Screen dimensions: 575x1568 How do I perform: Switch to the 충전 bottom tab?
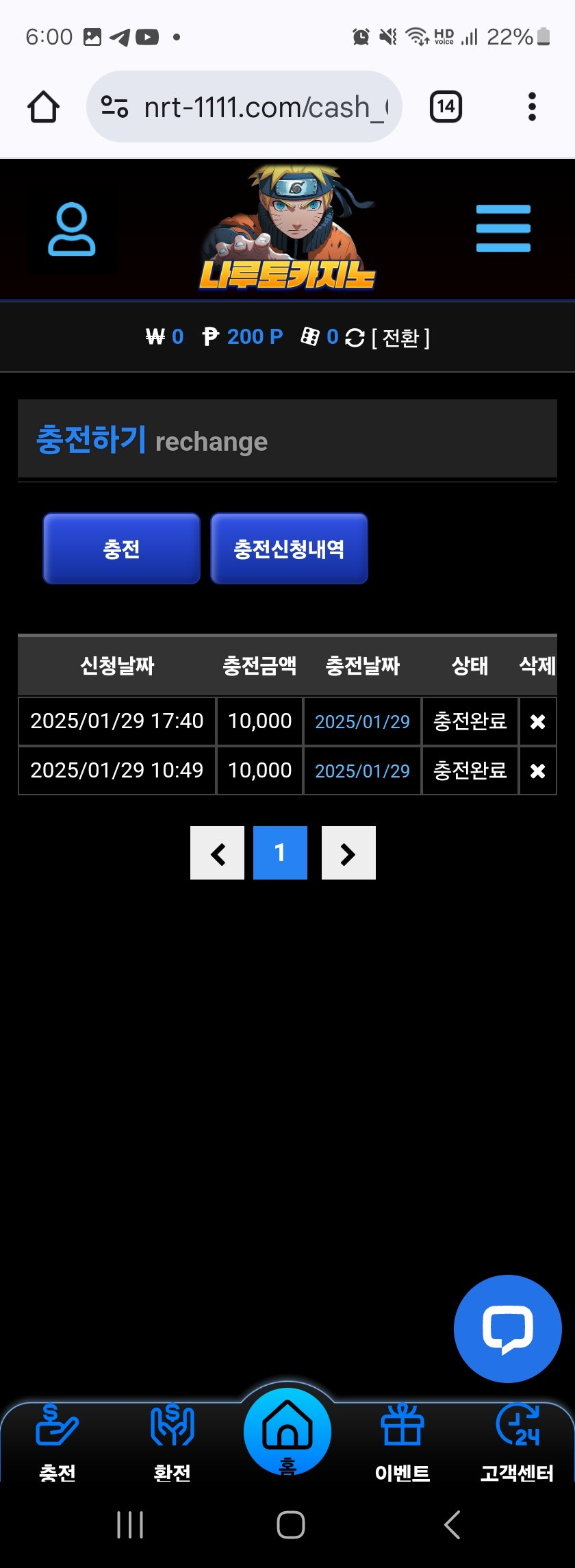click(57, 1442)
